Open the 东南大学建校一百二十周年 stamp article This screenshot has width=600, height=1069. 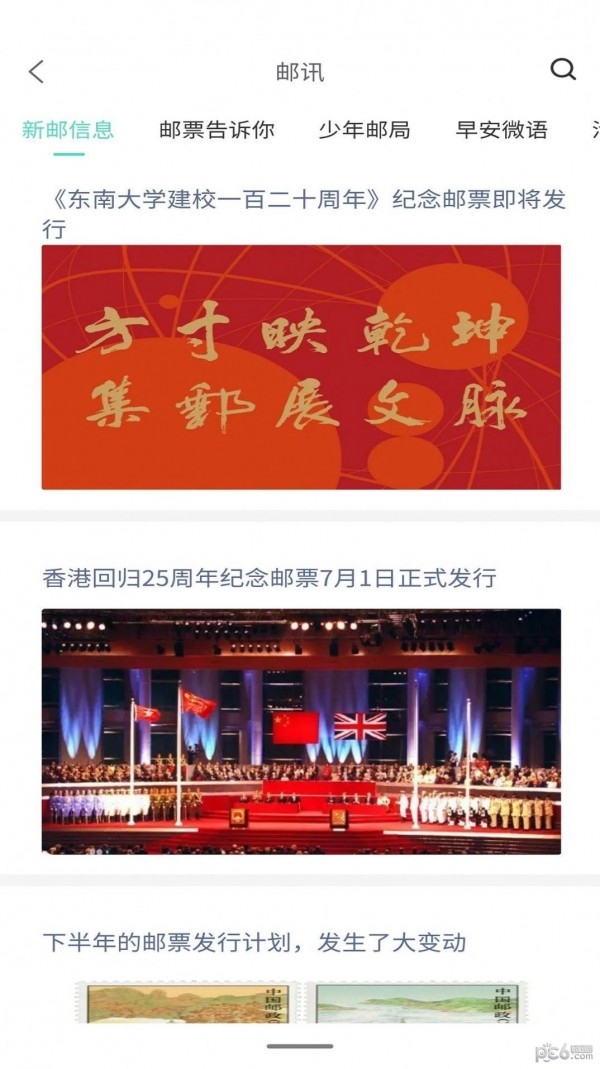[304, 213]
